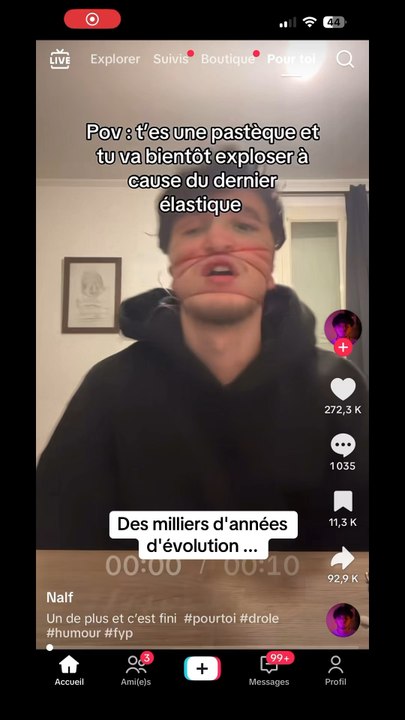Screen dimensions: 405x720
Task: Switch to the Profil tab
Action: click(x=336, y=670)
